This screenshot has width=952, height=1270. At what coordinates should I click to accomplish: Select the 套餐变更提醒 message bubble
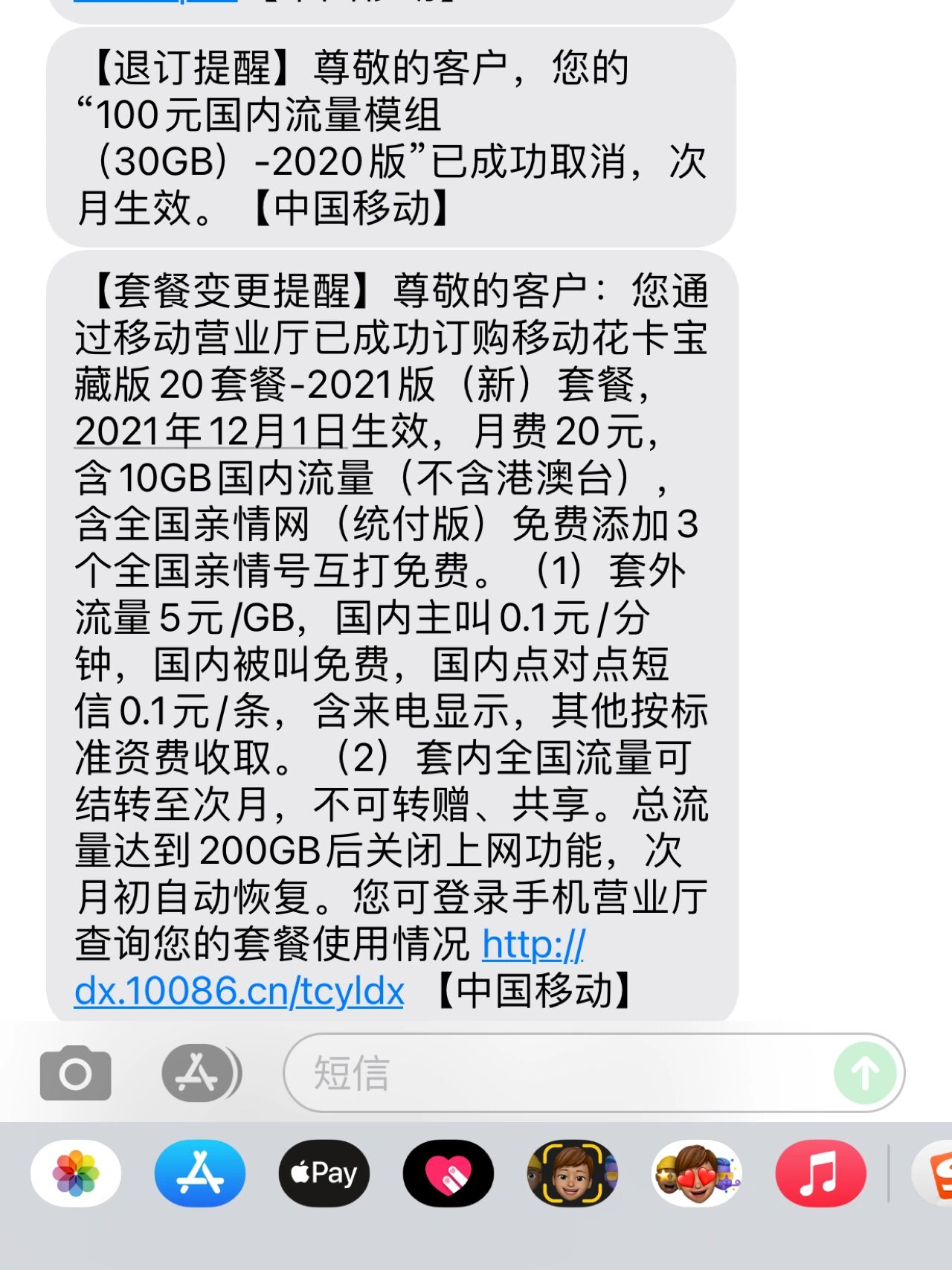[387, 640]
